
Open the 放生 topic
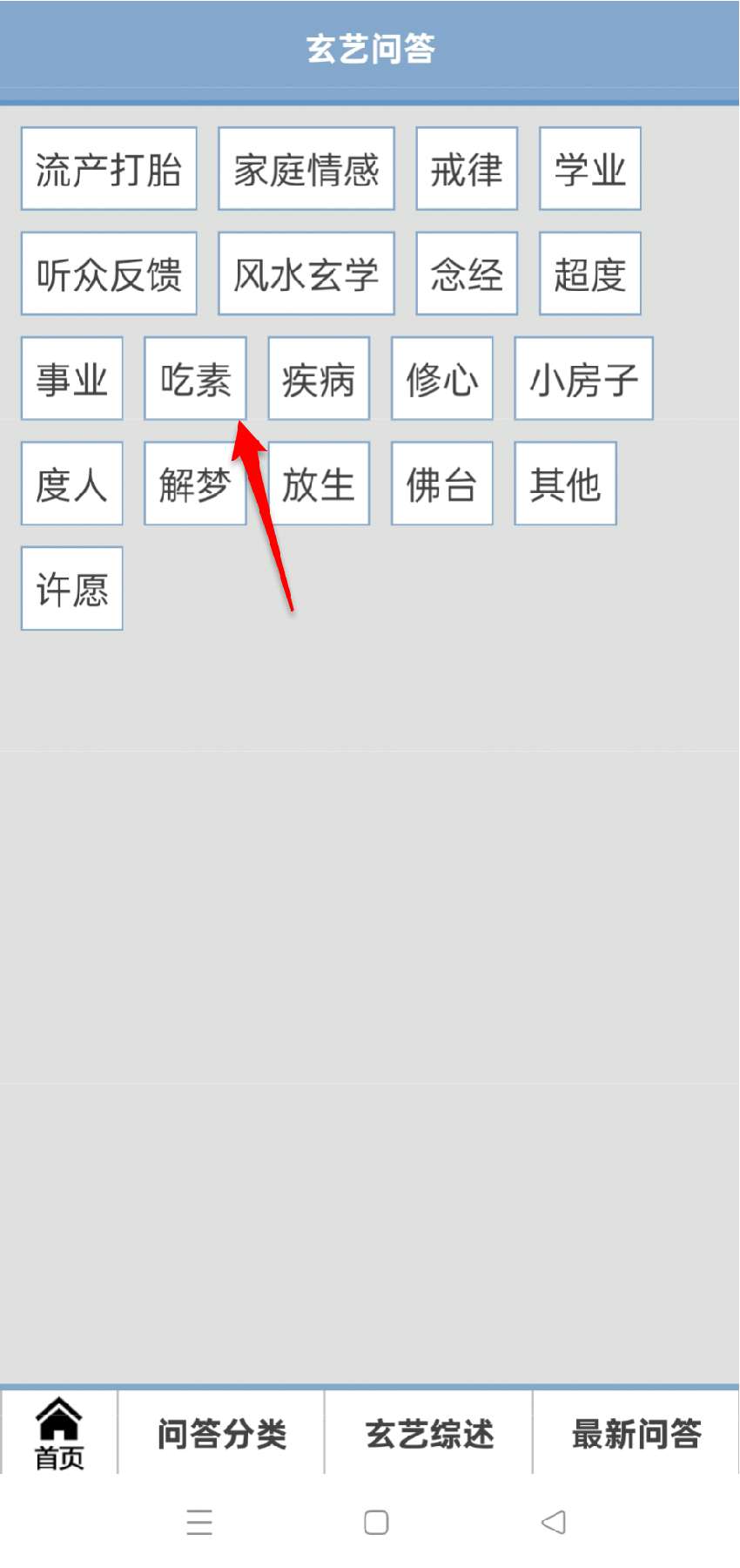319,483
